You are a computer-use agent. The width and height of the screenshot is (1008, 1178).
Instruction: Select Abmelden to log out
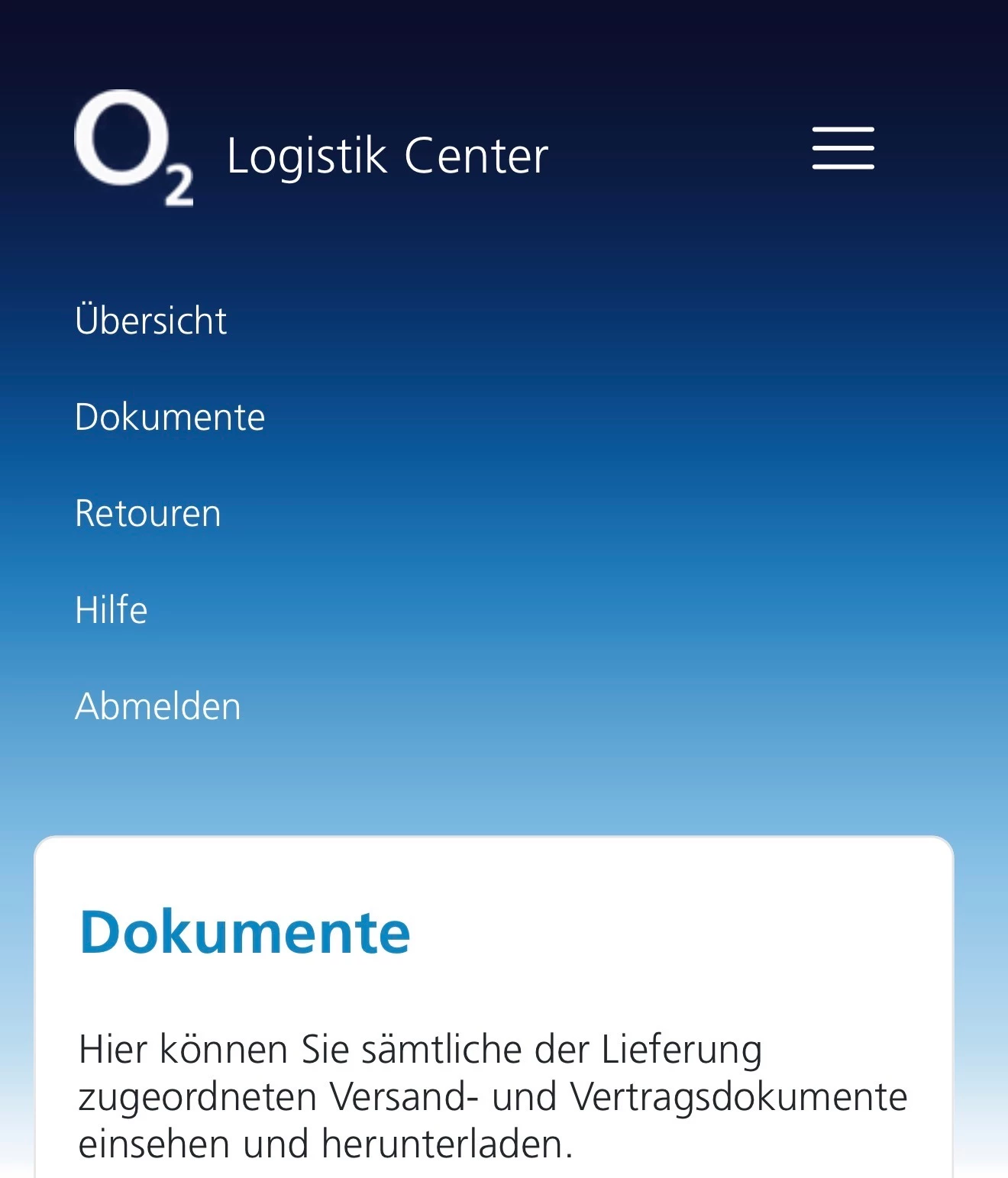click(157, 706)
